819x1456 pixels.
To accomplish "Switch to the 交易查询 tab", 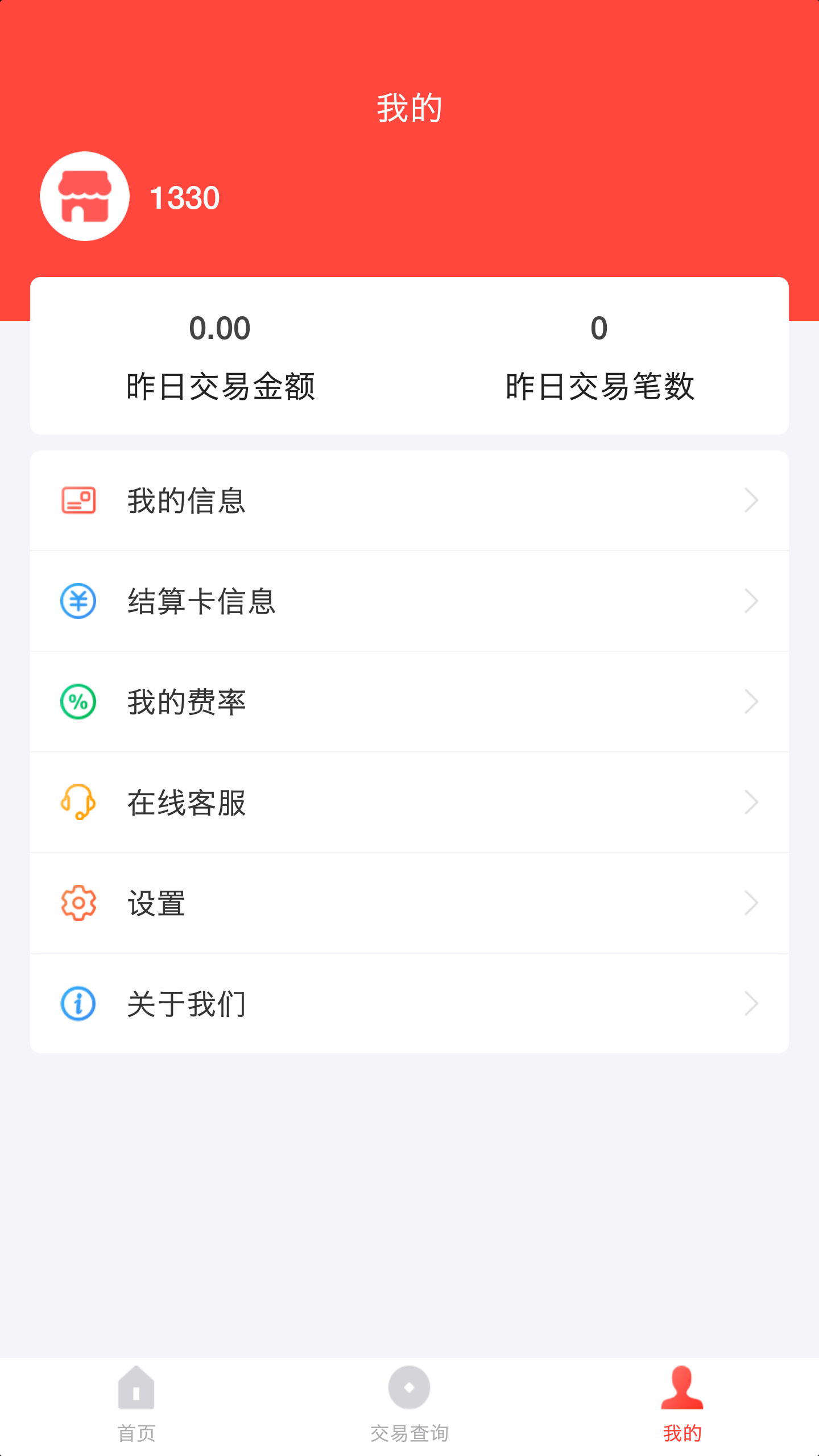I will click(x=409, y=1405).
